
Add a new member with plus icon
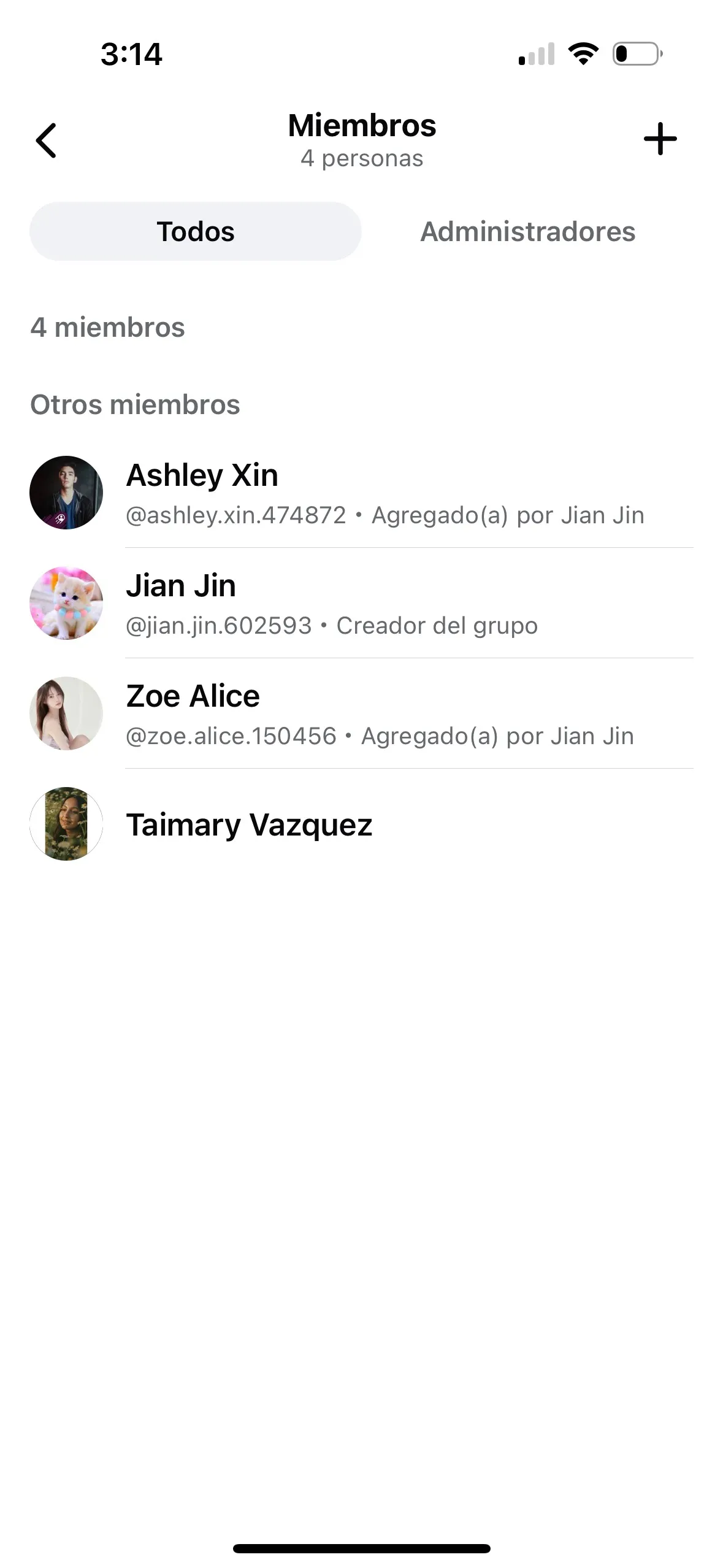(660, 139)
